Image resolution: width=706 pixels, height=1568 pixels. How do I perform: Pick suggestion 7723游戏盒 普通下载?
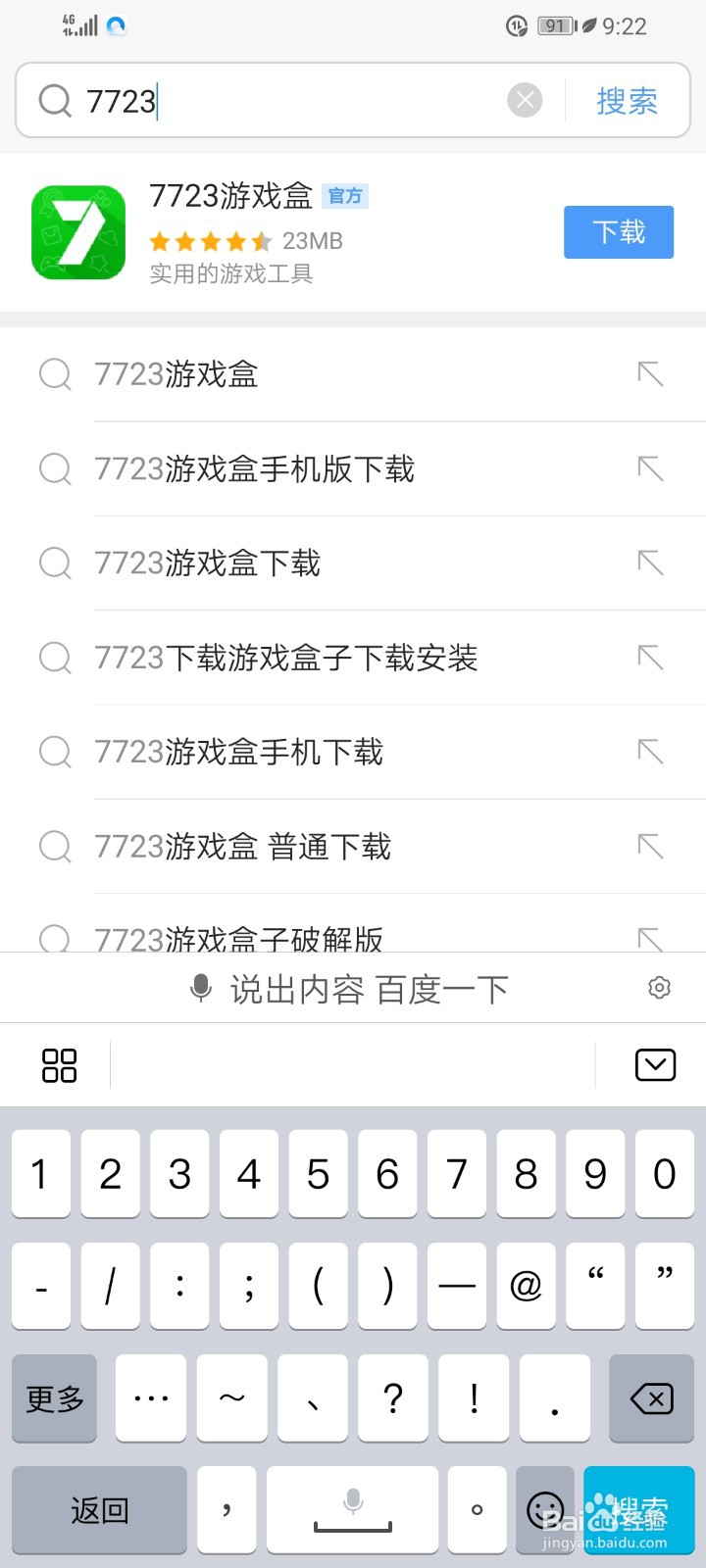click(x=353, y=846)
